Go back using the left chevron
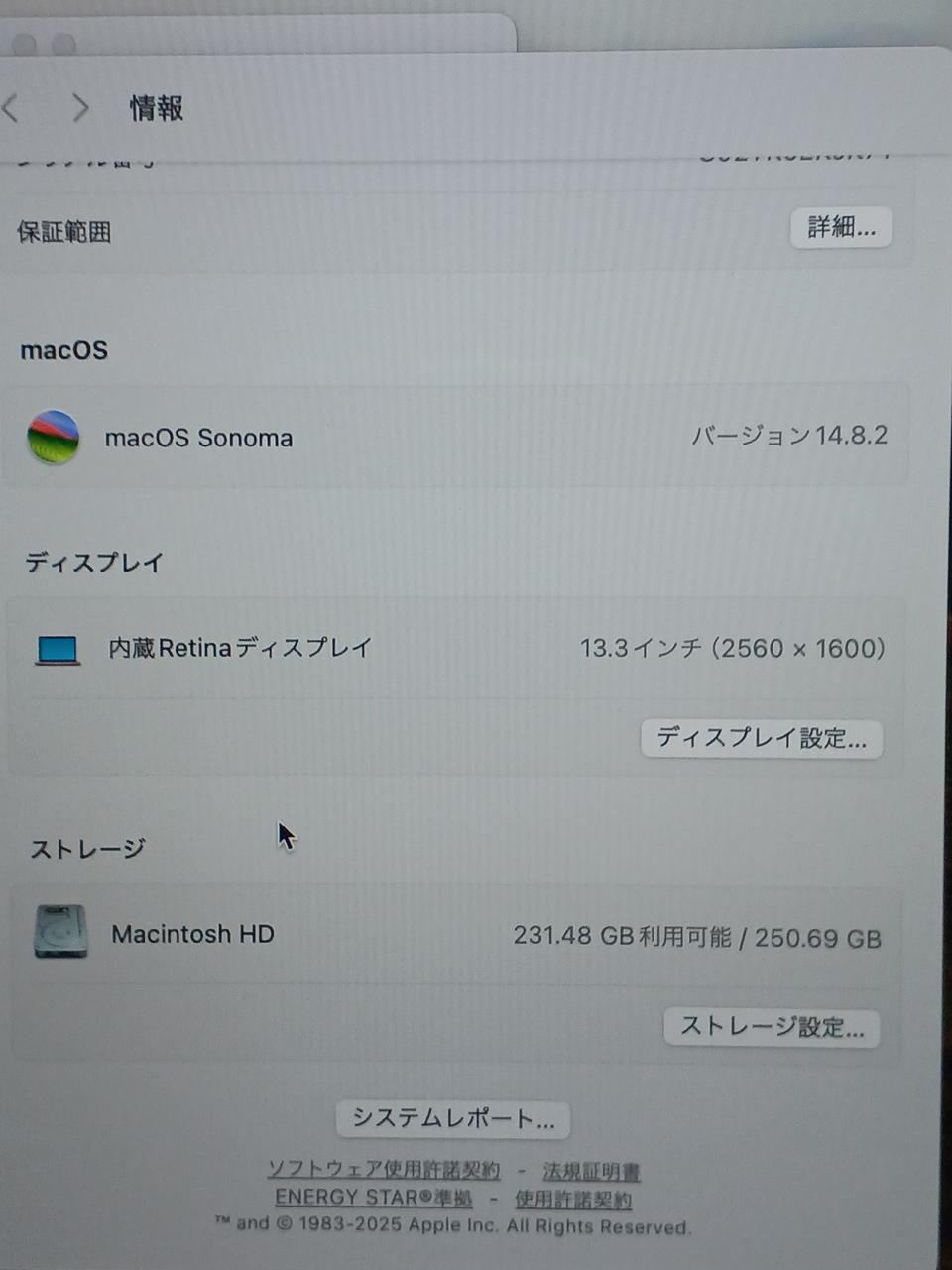The image size is (952, 1270). (12, 107)
